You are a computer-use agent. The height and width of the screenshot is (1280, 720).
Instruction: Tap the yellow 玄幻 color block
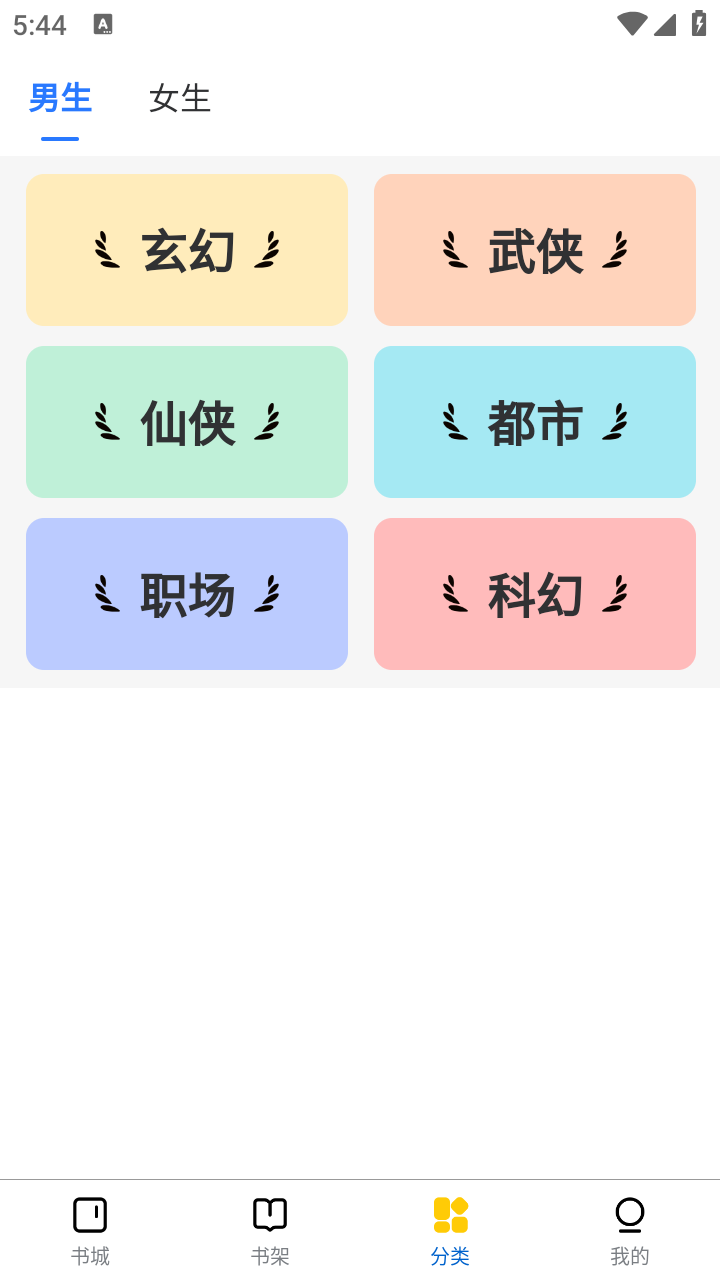pos(187,249)
